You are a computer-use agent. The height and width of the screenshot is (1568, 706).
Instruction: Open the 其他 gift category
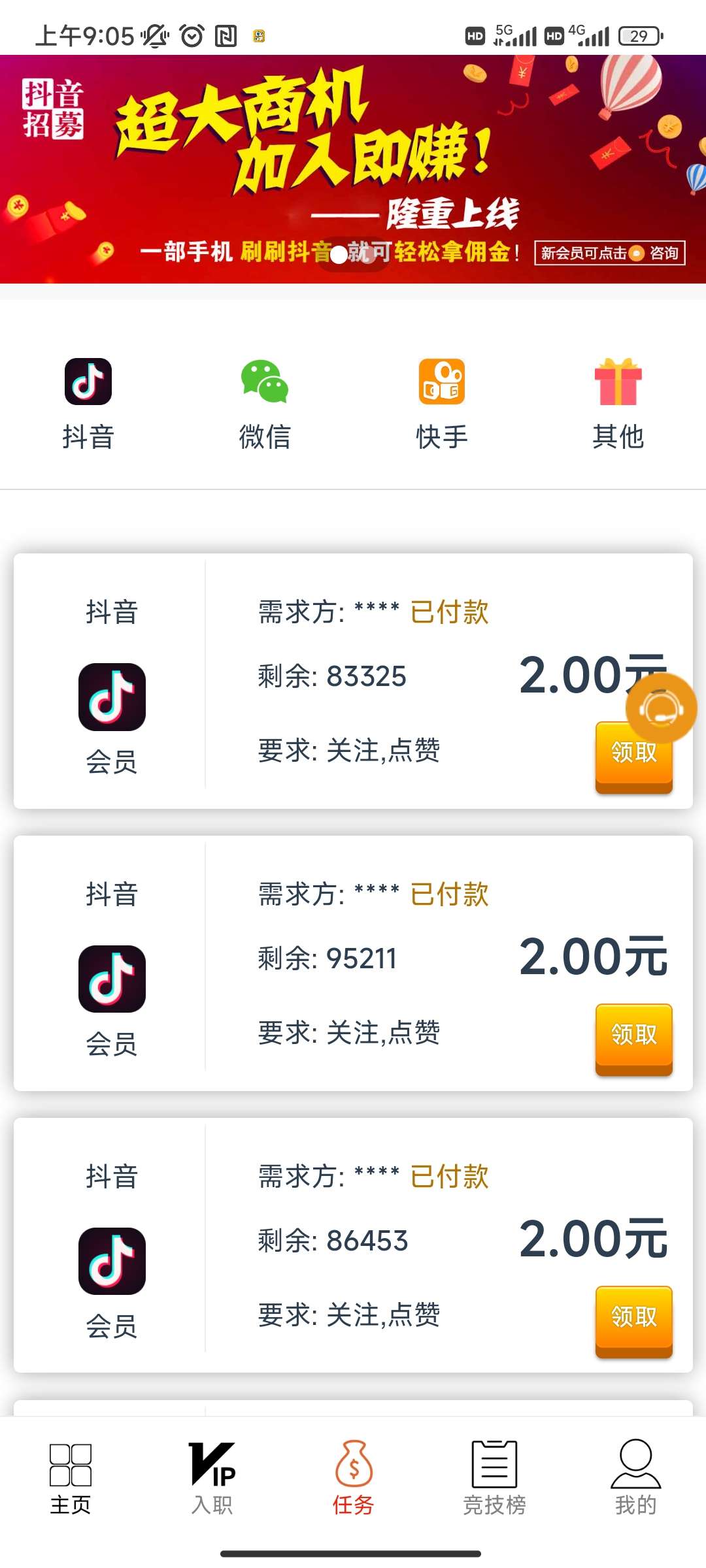618,404
